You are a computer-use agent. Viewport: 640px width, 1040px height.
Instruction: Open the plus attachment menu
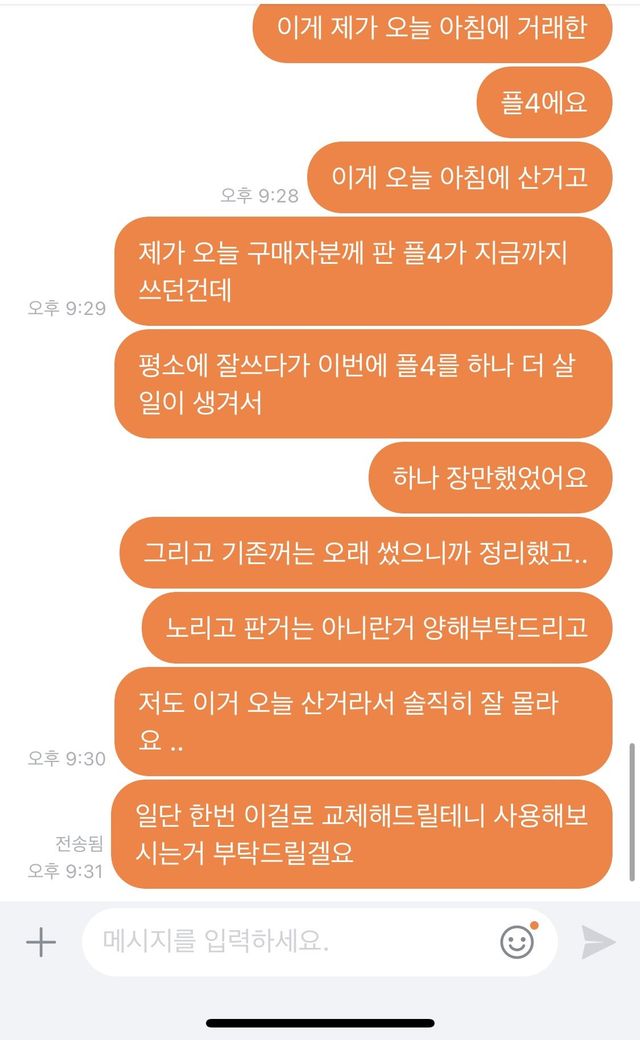[40, 942]
